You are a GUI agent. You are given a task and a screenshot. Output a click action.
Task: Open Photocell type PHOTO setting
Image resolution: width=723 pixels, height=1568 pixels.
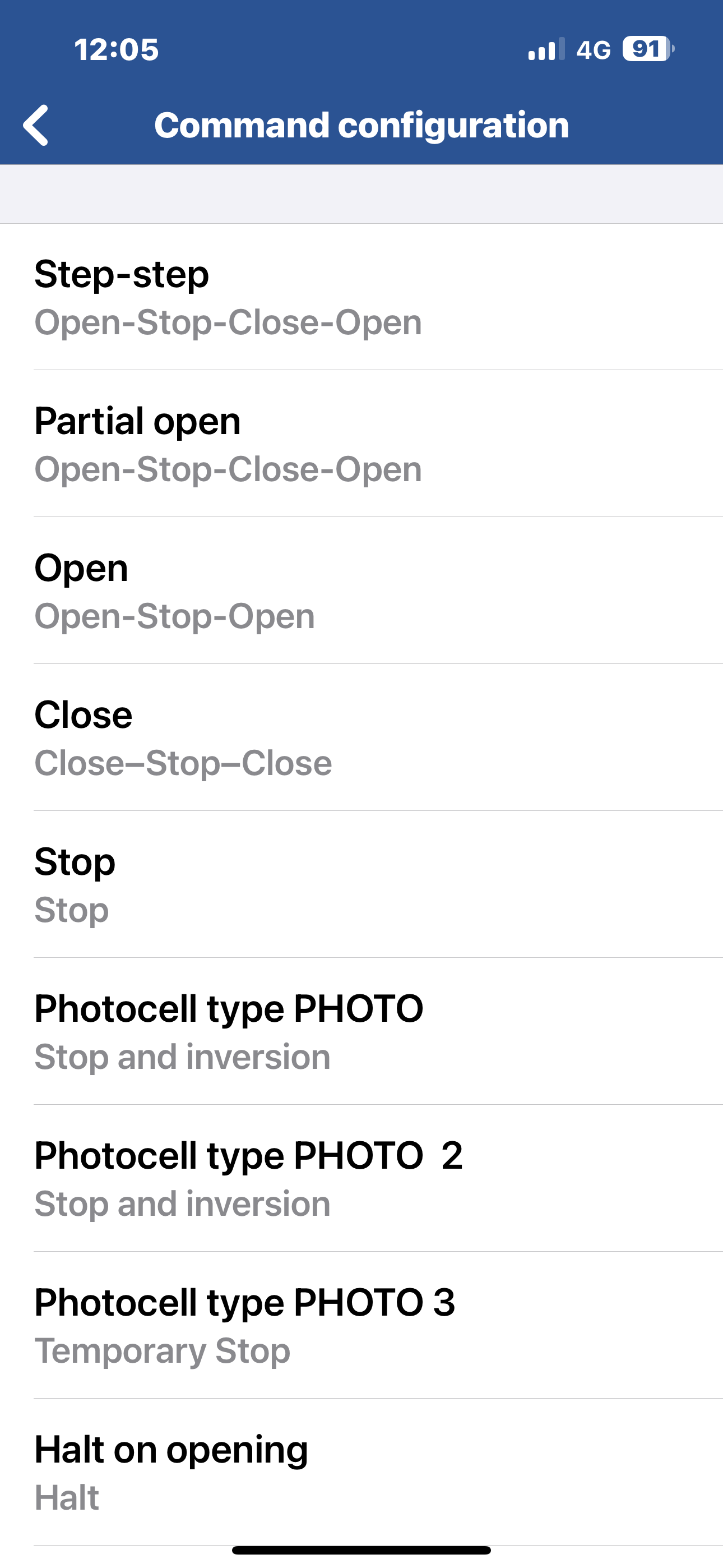361,1032
